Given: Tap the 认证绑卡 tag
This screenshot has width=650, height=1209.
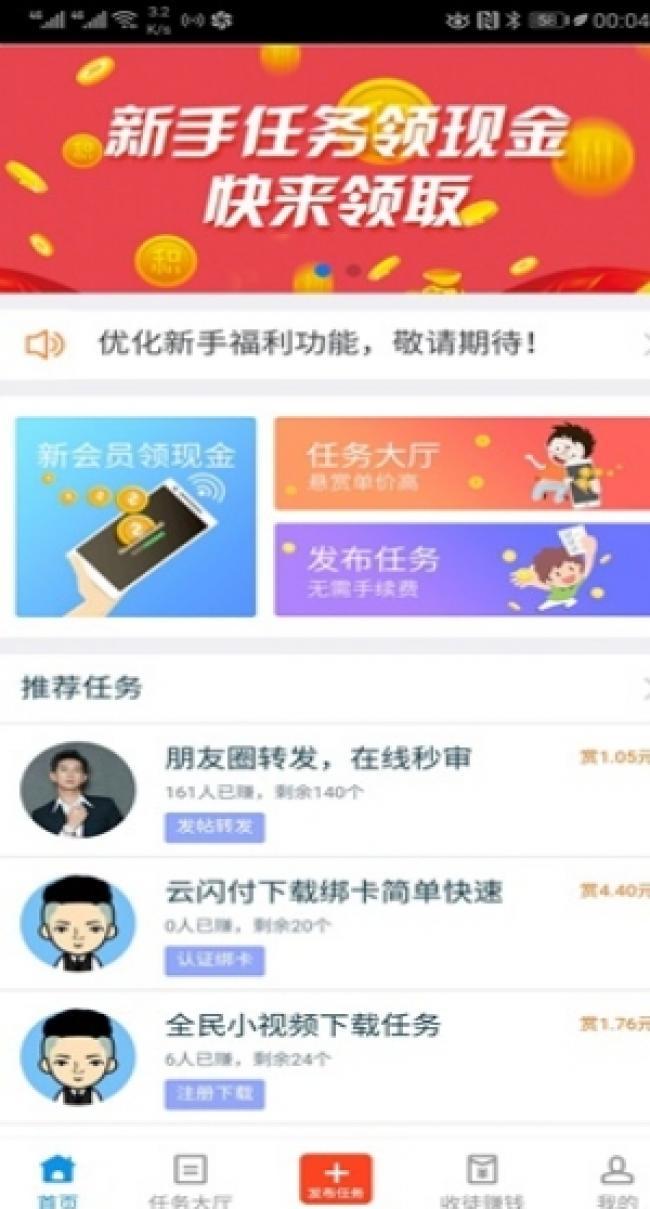Looking at the screenshot, I should point(214,961).
